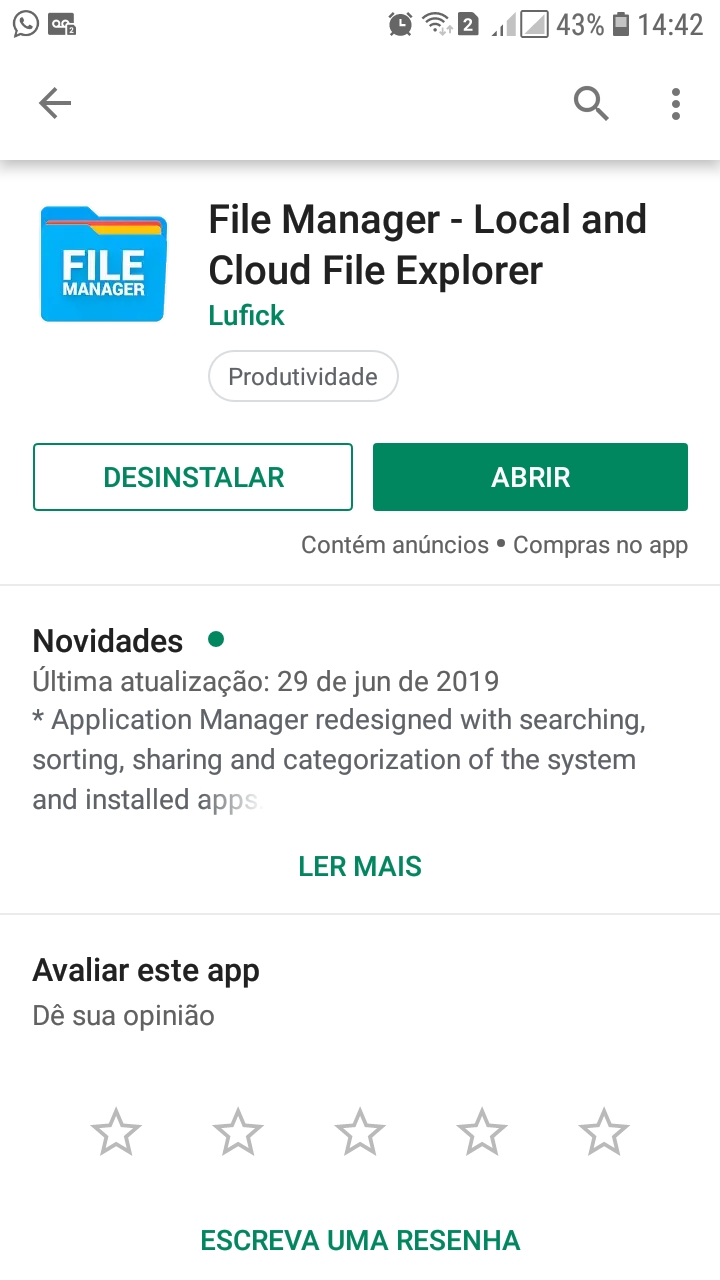Tap ABRIR to open File Manager
The height and width of the screenshot is (1280, 720).
pyautogui.click(x=530, y=477)
